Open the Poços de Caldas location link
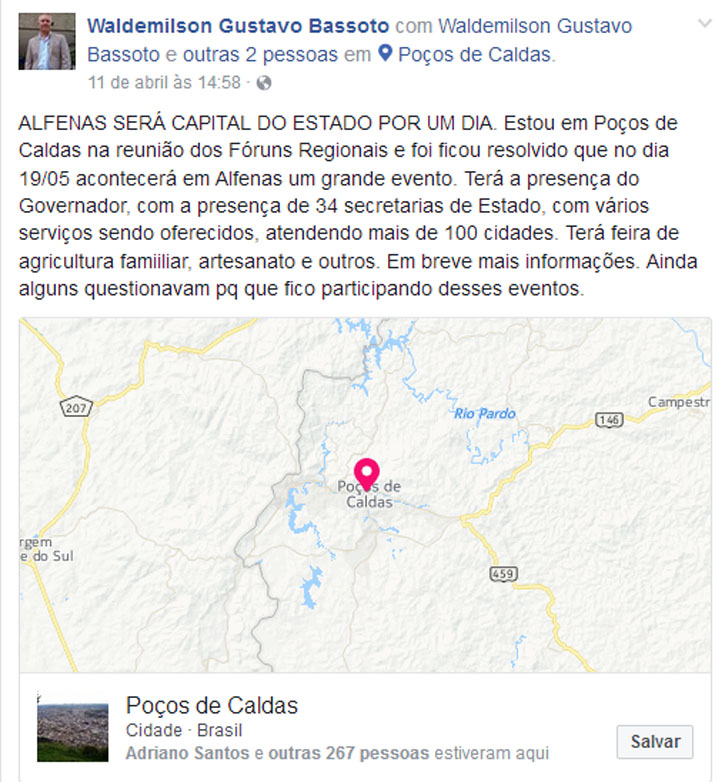Screen dimensions: 725x782 point(474,54)
